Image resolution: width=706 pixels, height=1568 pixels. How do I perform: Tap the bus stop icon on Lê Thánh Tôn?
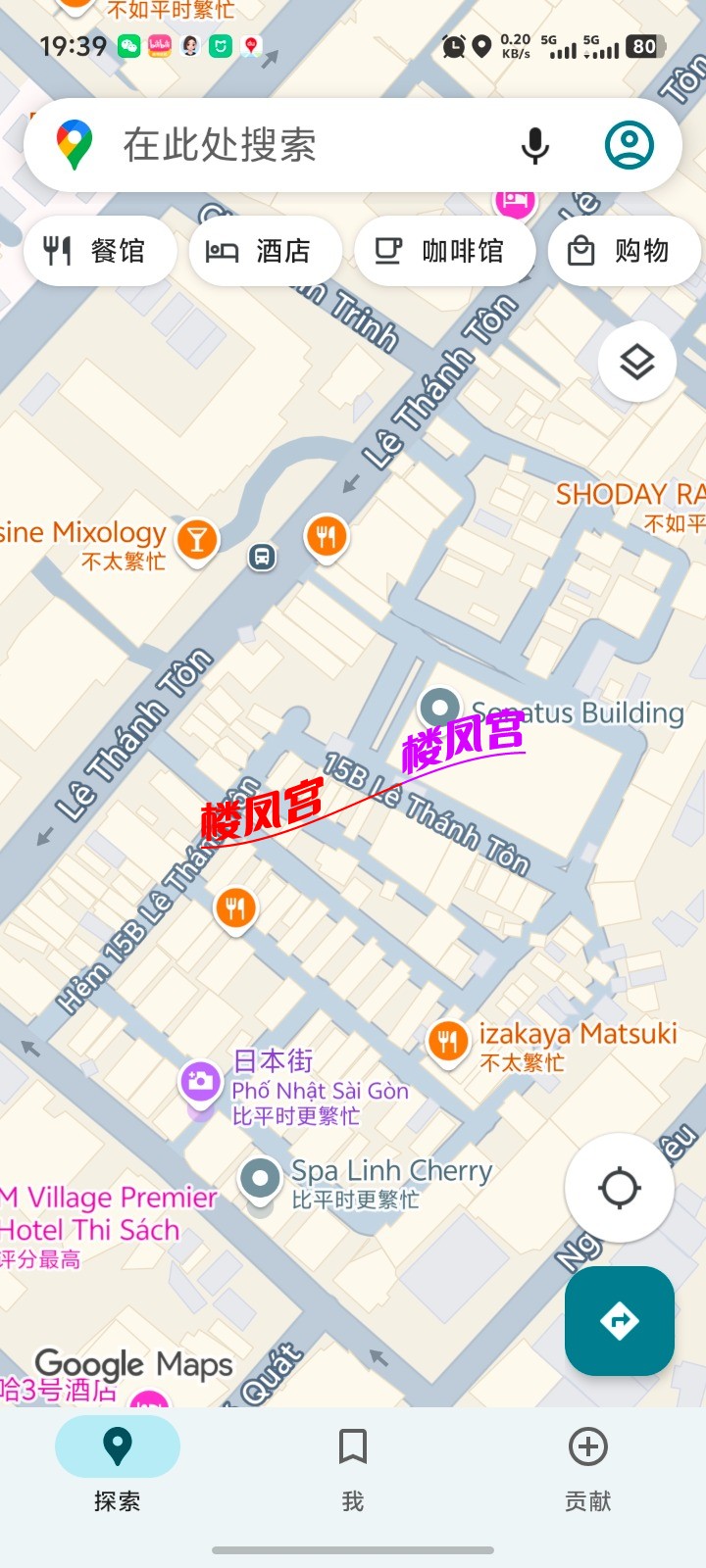262,558
